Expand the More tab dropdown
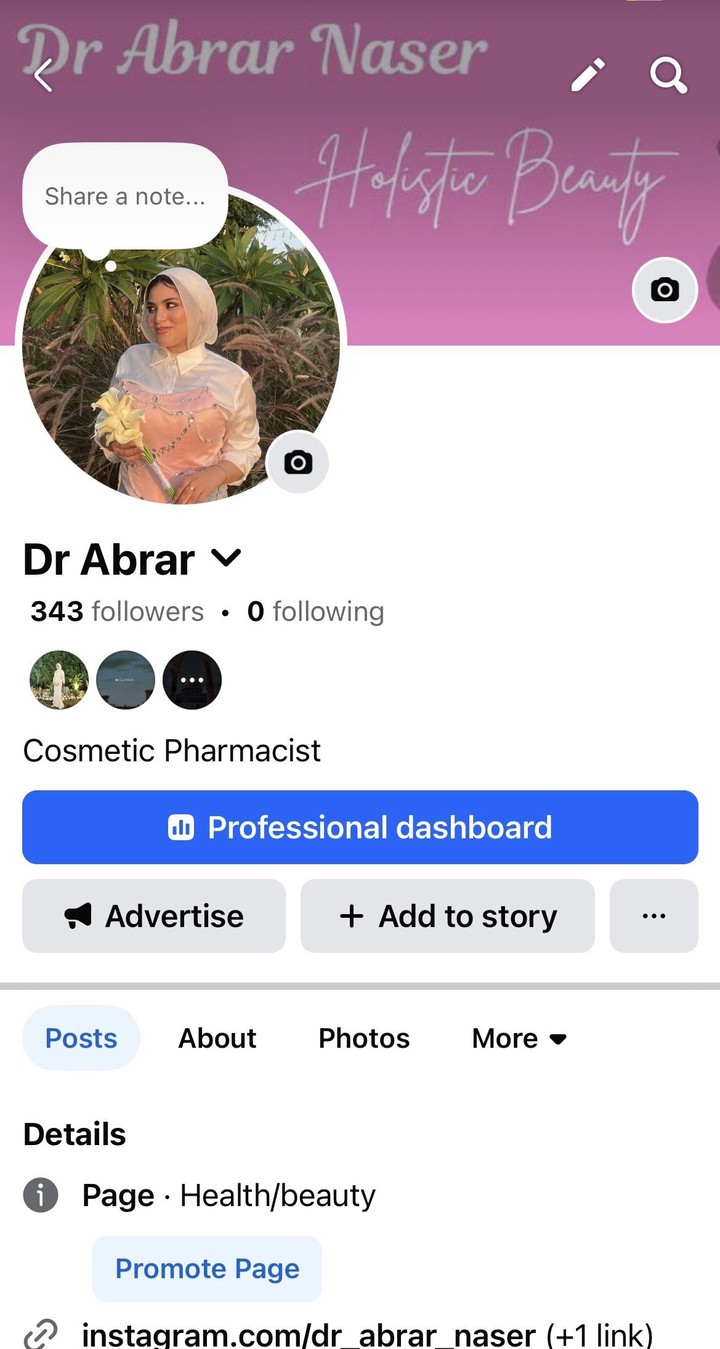The height and width of the screenshot is (1349, 720). [519, 1038]
